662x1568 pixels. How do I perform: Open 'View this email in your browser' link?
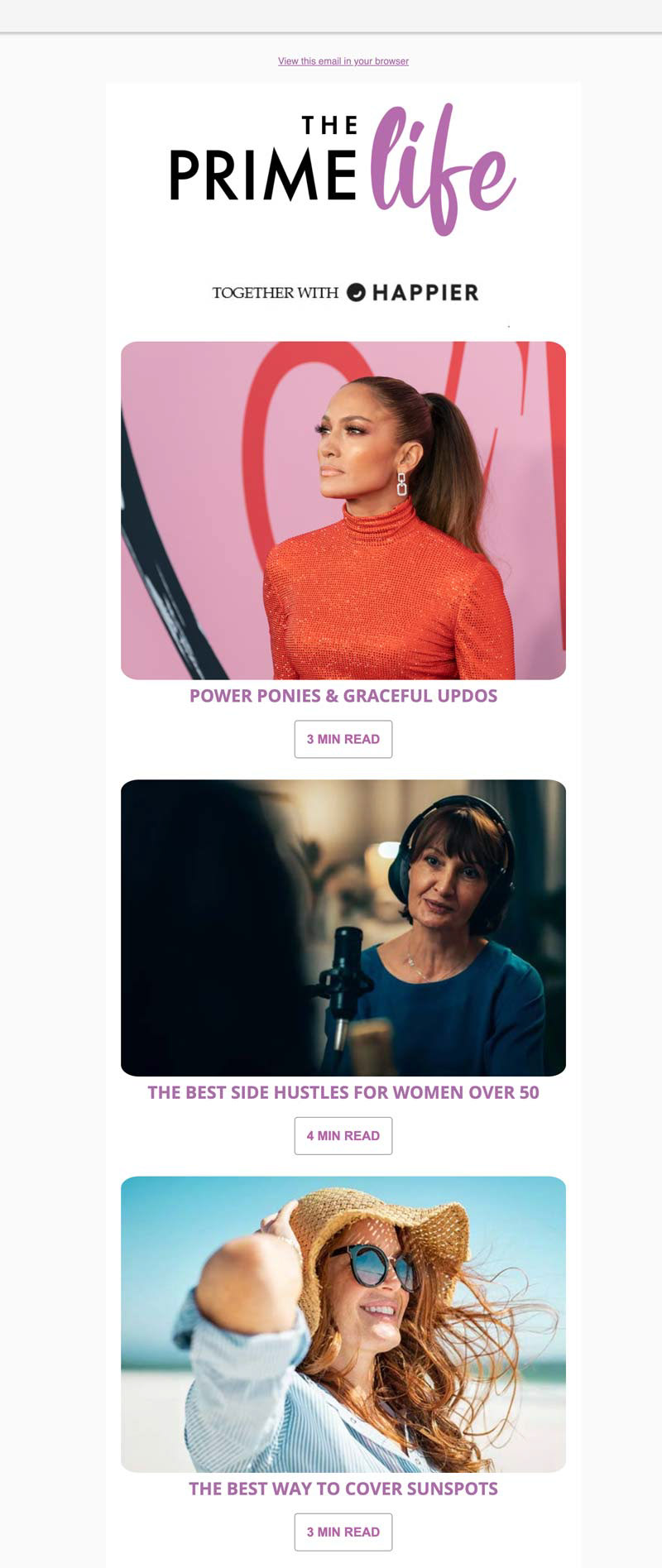point(343,61)
